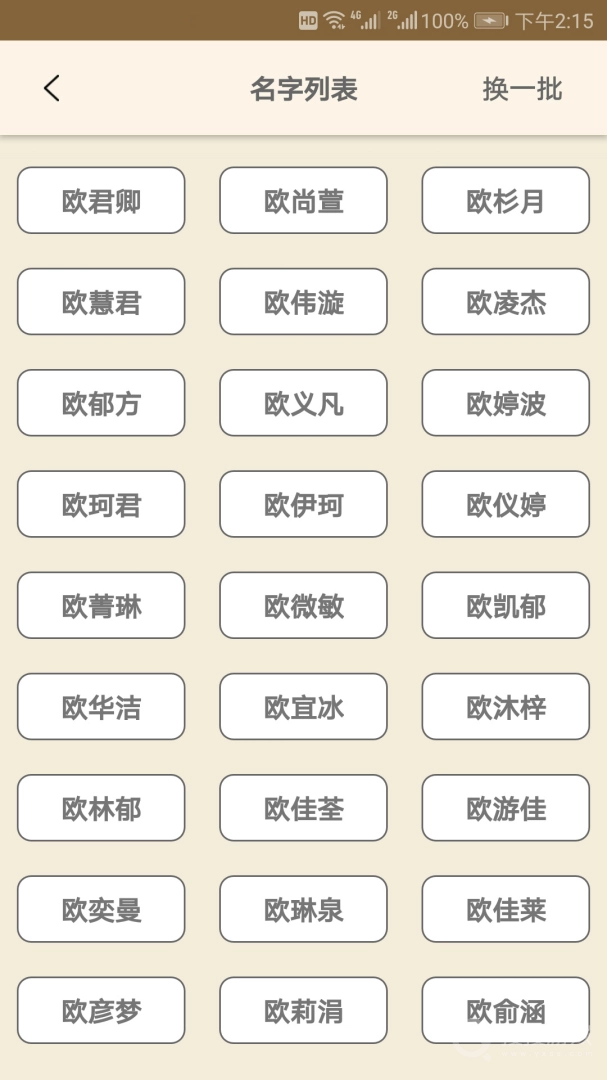607x1080 pixels.
Task: Select the name 欧慧君
Action: tap(101, 302)
